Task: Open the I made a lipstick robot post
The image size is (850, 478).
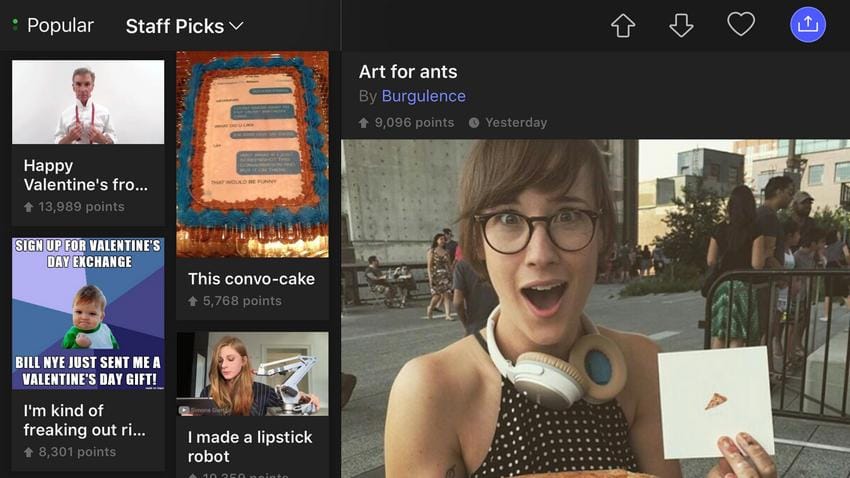Action: pos(252,400)
